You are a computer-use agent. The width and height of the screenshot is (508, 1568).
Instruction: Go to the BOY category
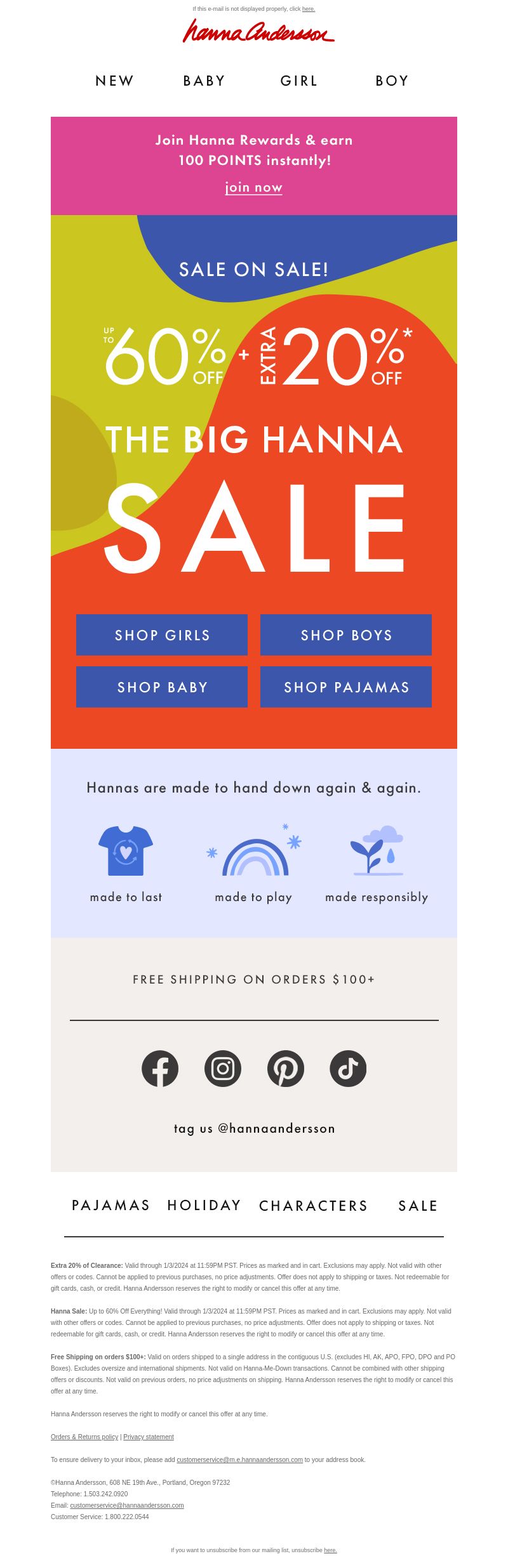pos(392,81)
